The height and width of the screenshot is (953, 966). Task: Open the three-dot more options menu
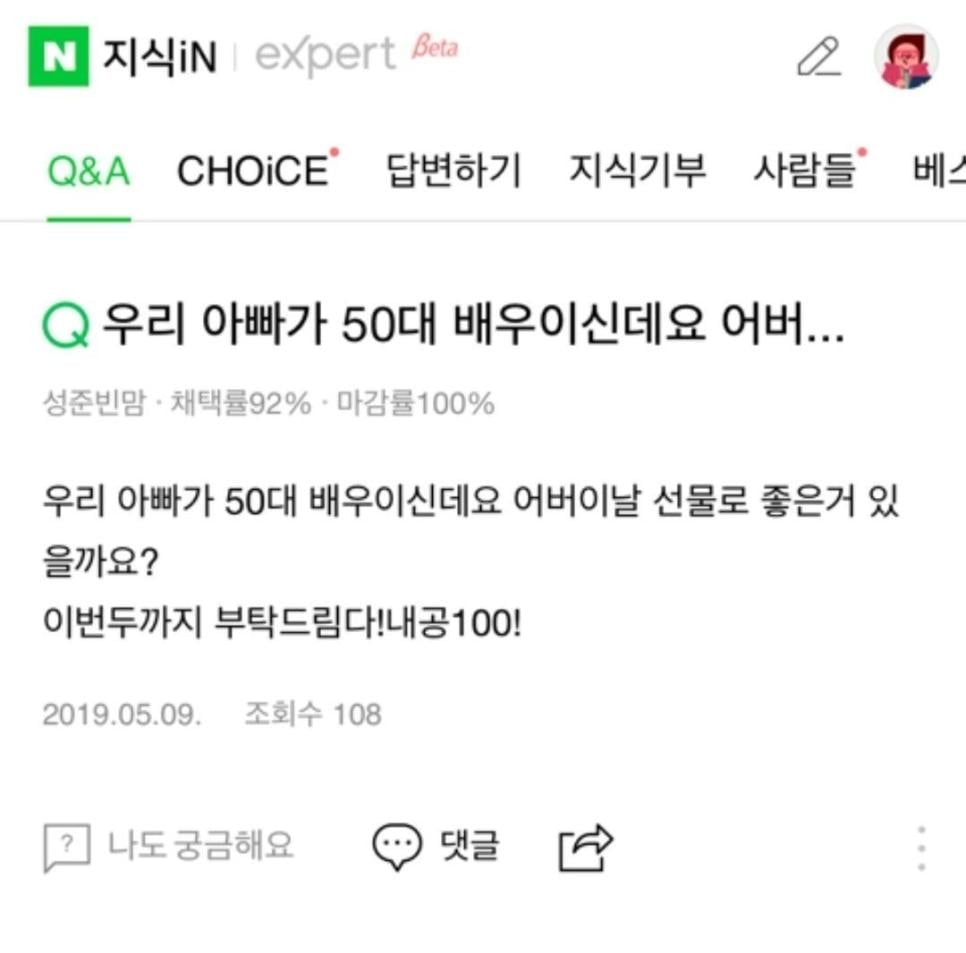[x=921, y=848]
